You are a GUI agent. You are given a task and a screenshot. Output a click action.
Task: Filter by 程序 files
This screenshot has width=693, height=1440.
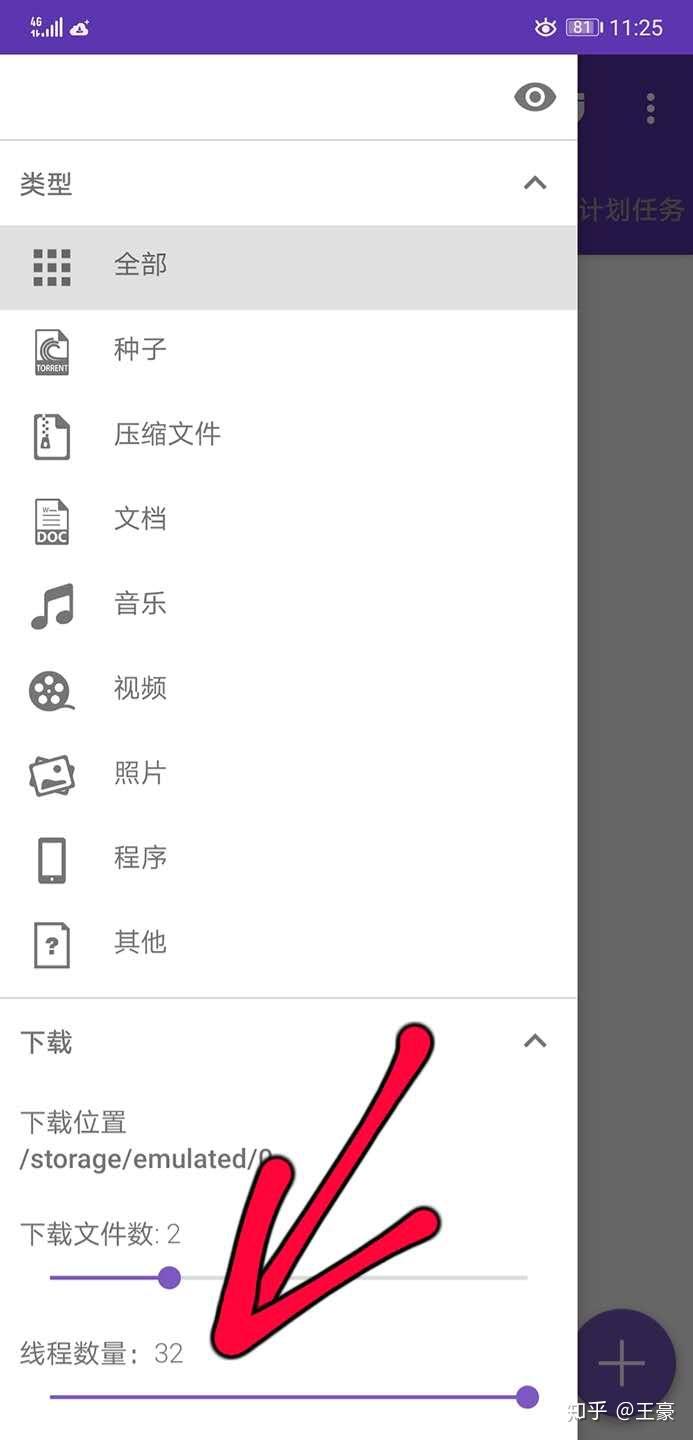click(x=288, y=859)
